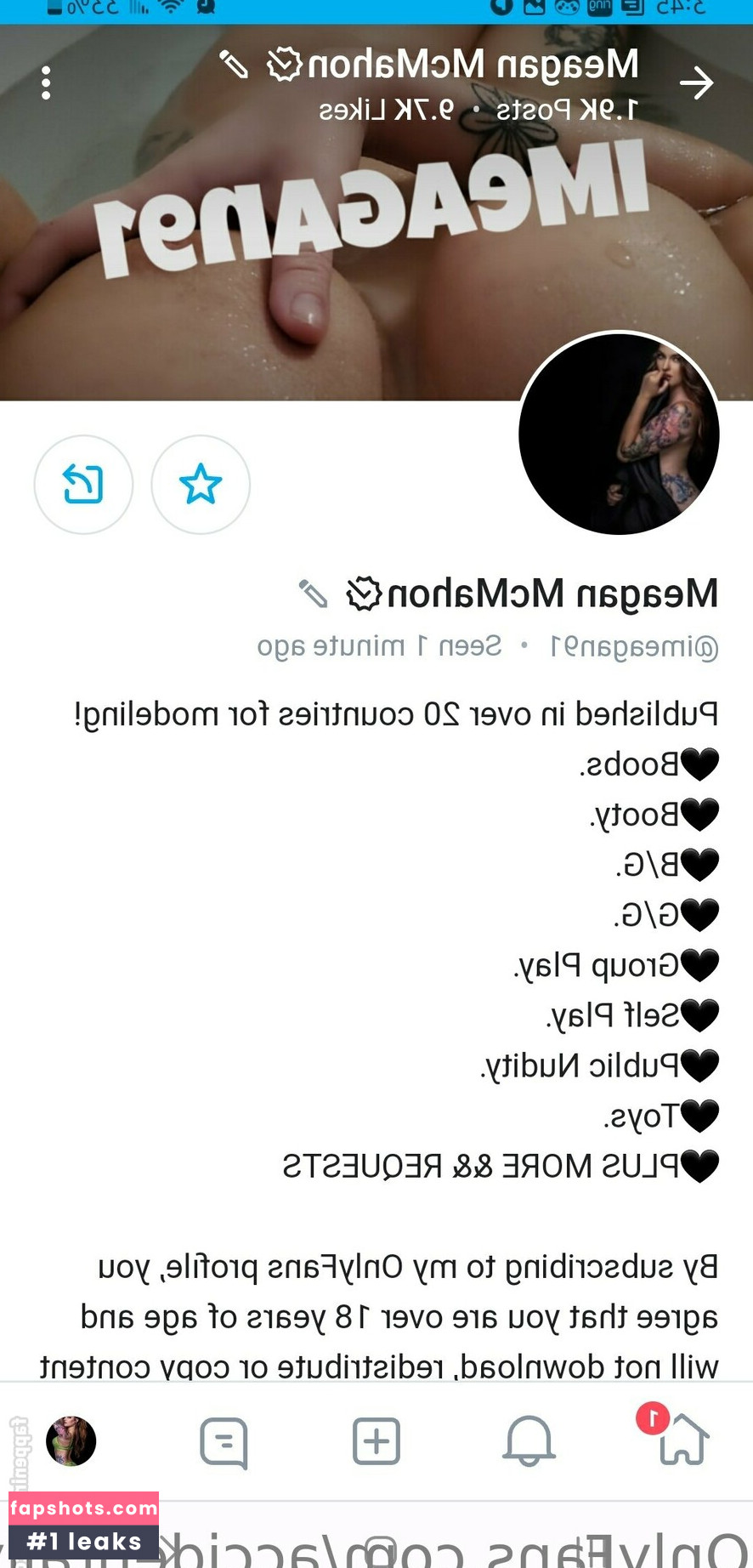The width and height of the screenshot is (753, 1568).
Task: Create a new post with plus
Action: point(376,1440)
